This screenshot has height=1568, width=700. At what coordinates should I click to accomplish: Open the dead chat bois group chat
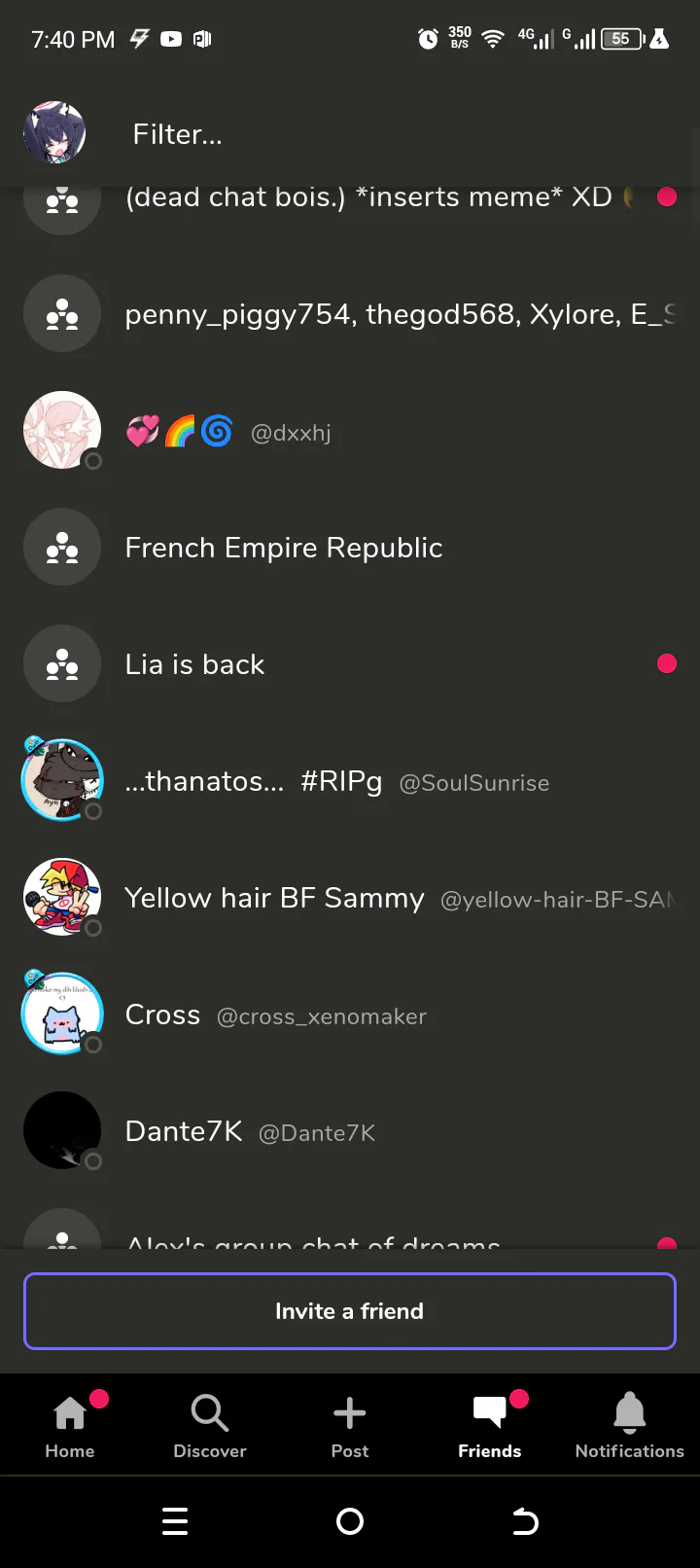click(367, 198)
